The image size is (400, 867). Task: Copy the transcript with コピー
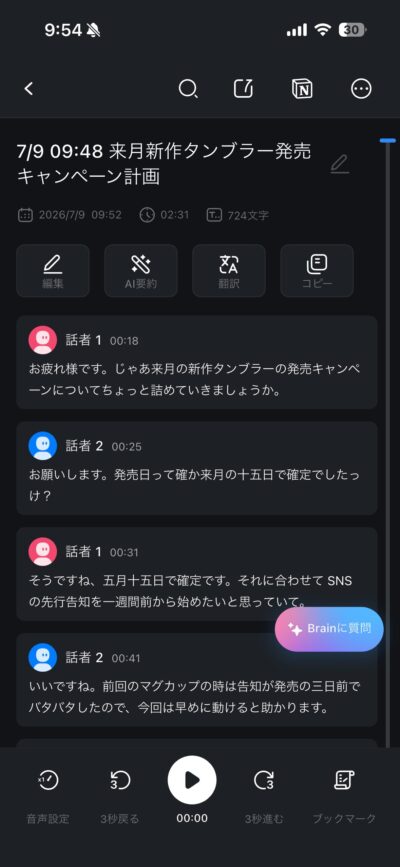click(x=317, y=271)
